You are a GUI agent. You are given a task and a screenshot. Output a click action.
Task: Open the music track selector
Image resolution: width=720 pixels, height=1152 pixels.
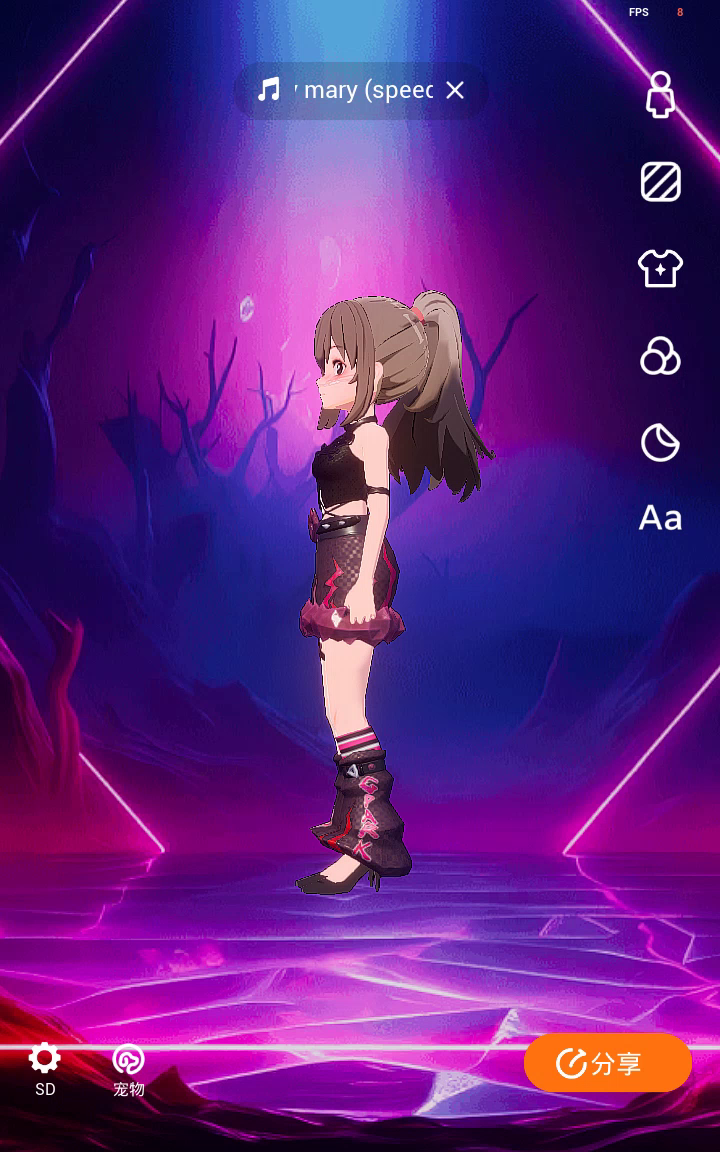tap(345, 90)
